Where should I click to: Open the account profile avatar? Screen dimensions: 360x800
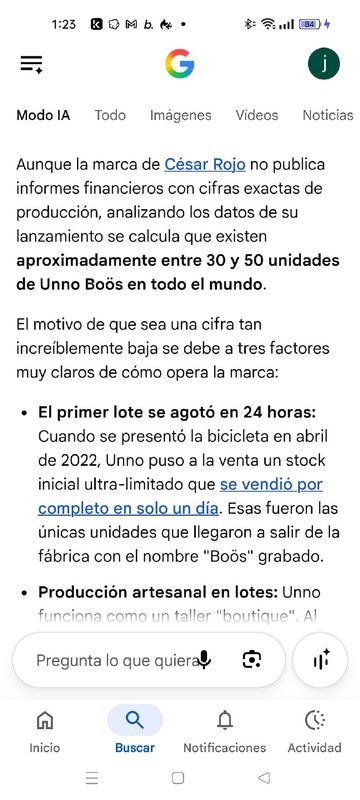pos(324,64)
